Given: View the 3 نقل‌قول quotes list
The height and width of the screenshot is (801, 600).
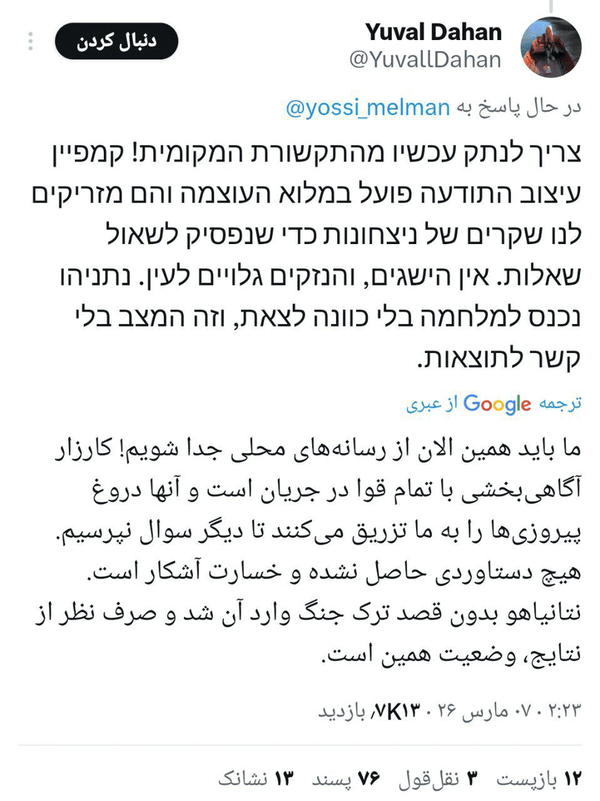Looking at the screenshot, I should (438, 779).
